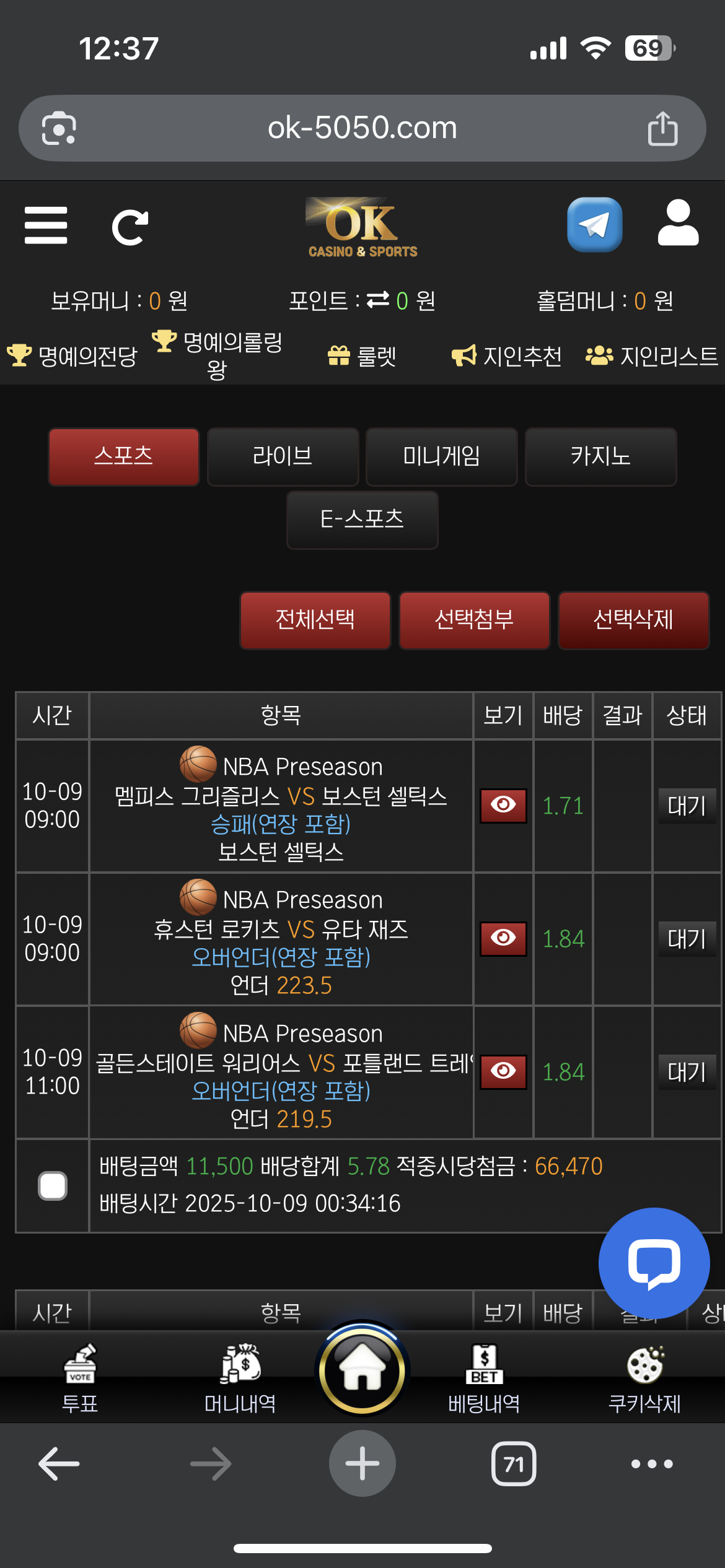Image resolution: width=725 pixels, height=1568 pixels.
Task: Open 머니내역 in the bottom bar
Action: 240,1379
